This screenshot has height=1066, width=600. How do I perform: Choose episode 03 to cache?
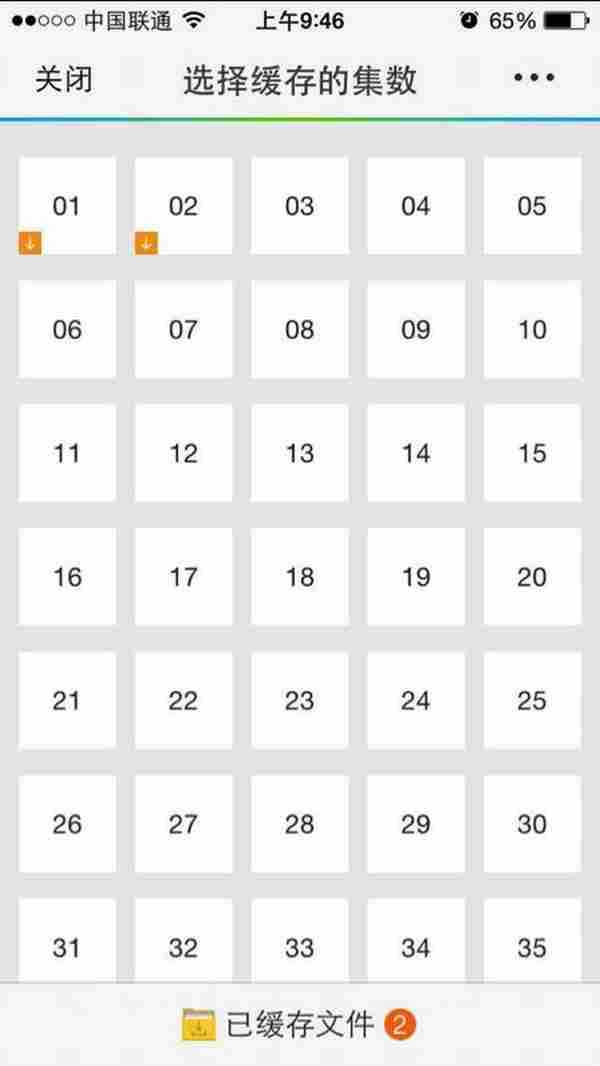pyautogui.click(x=299, y=206)
